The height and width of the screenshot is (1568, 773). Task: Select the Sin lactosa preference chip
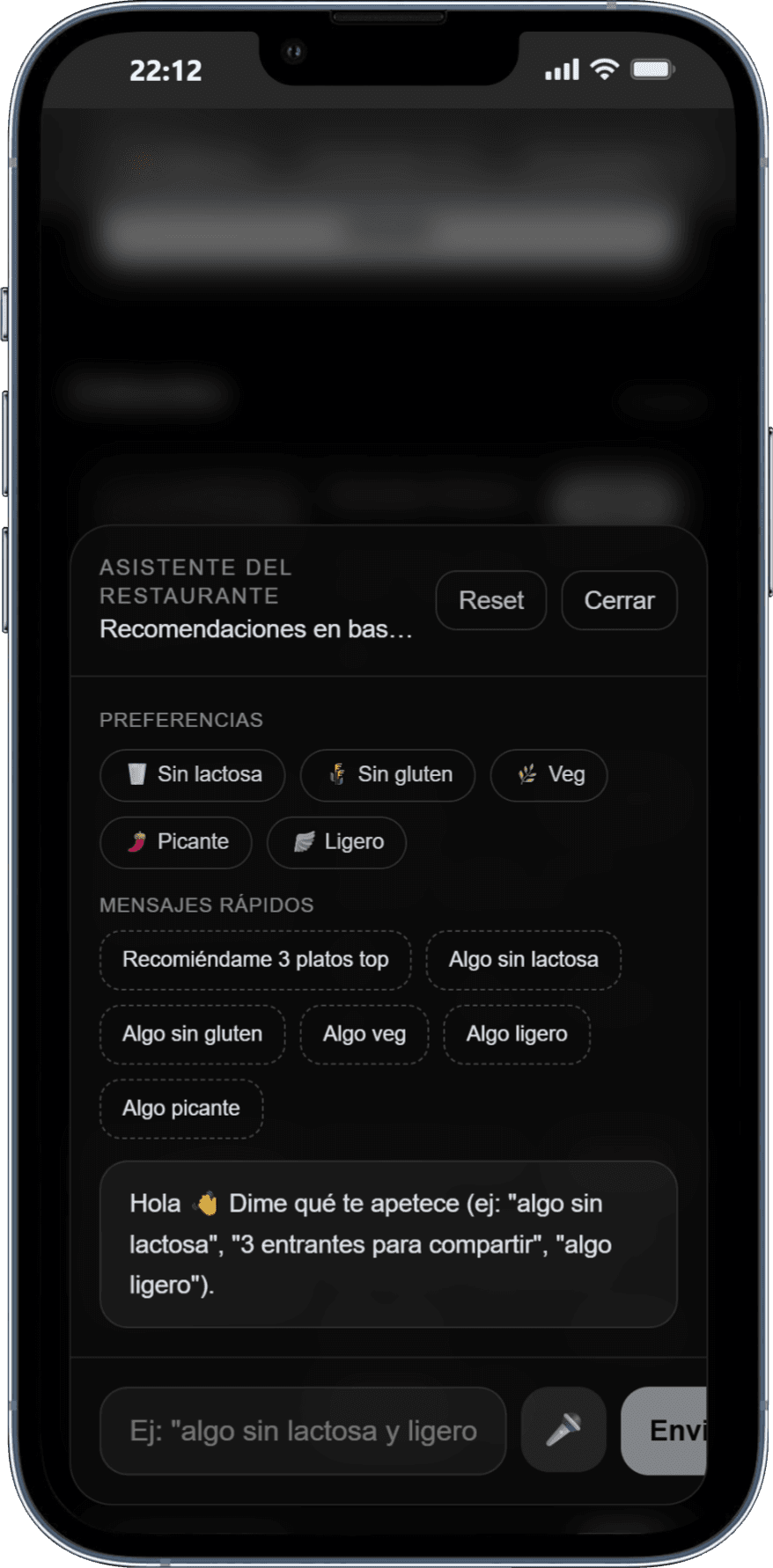pyautogui.click(x=192, y=774)
